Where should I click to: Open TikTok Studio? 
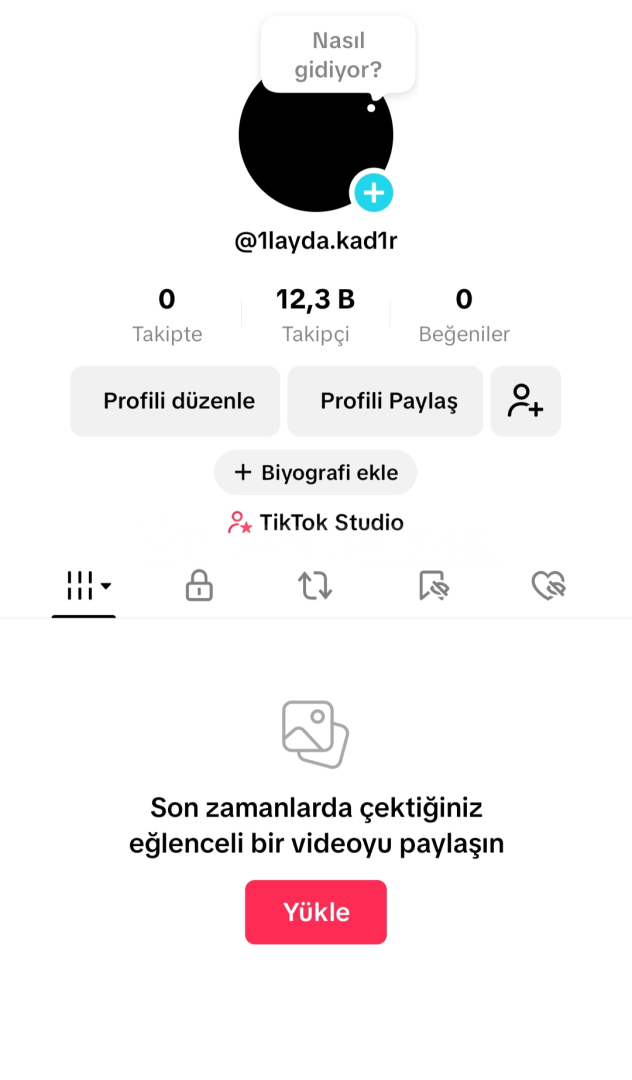pyautogui.click(x=316, y=523)
